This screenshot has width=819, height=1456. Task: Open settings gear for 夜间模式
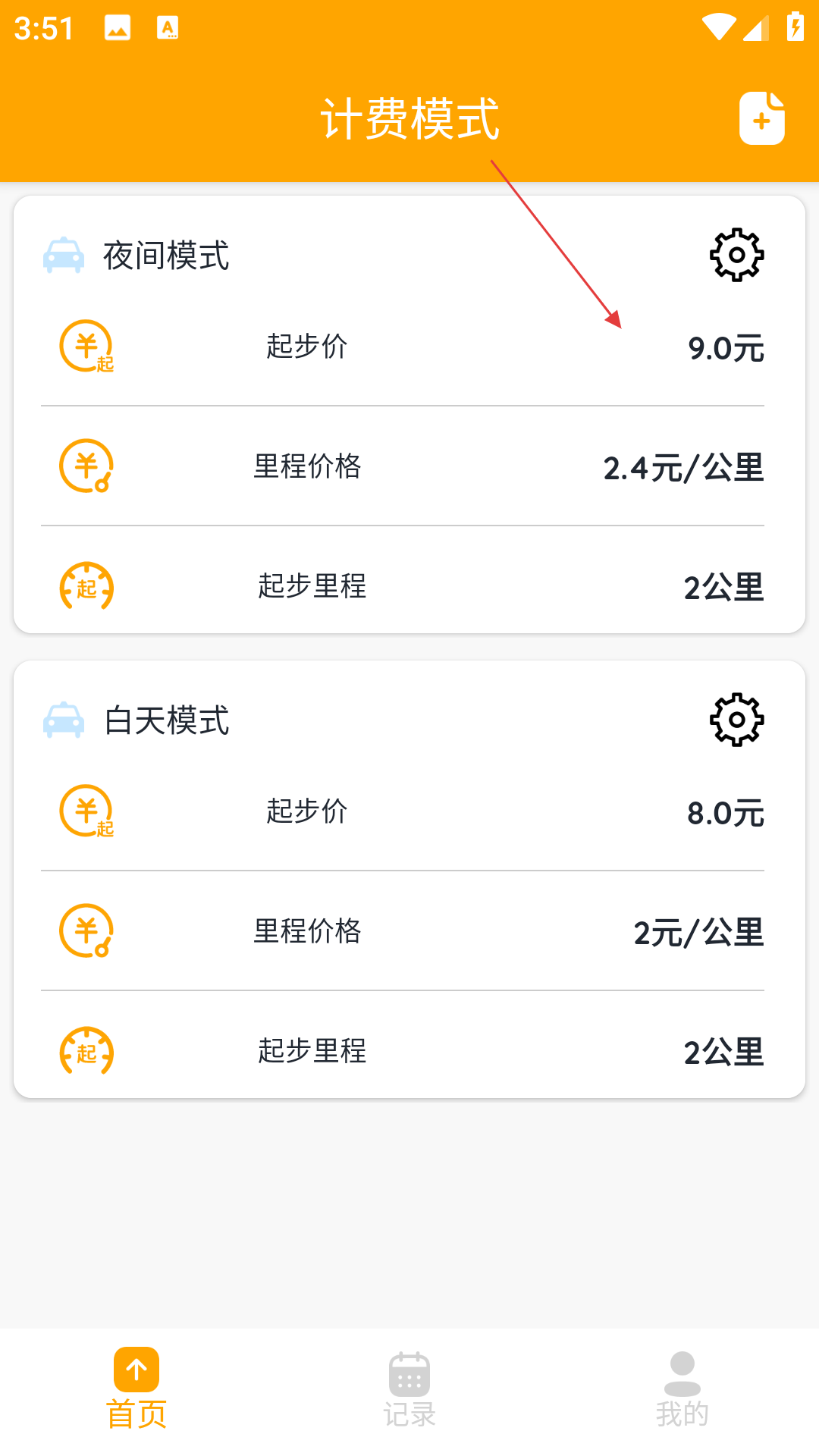[x=736, y=255]
